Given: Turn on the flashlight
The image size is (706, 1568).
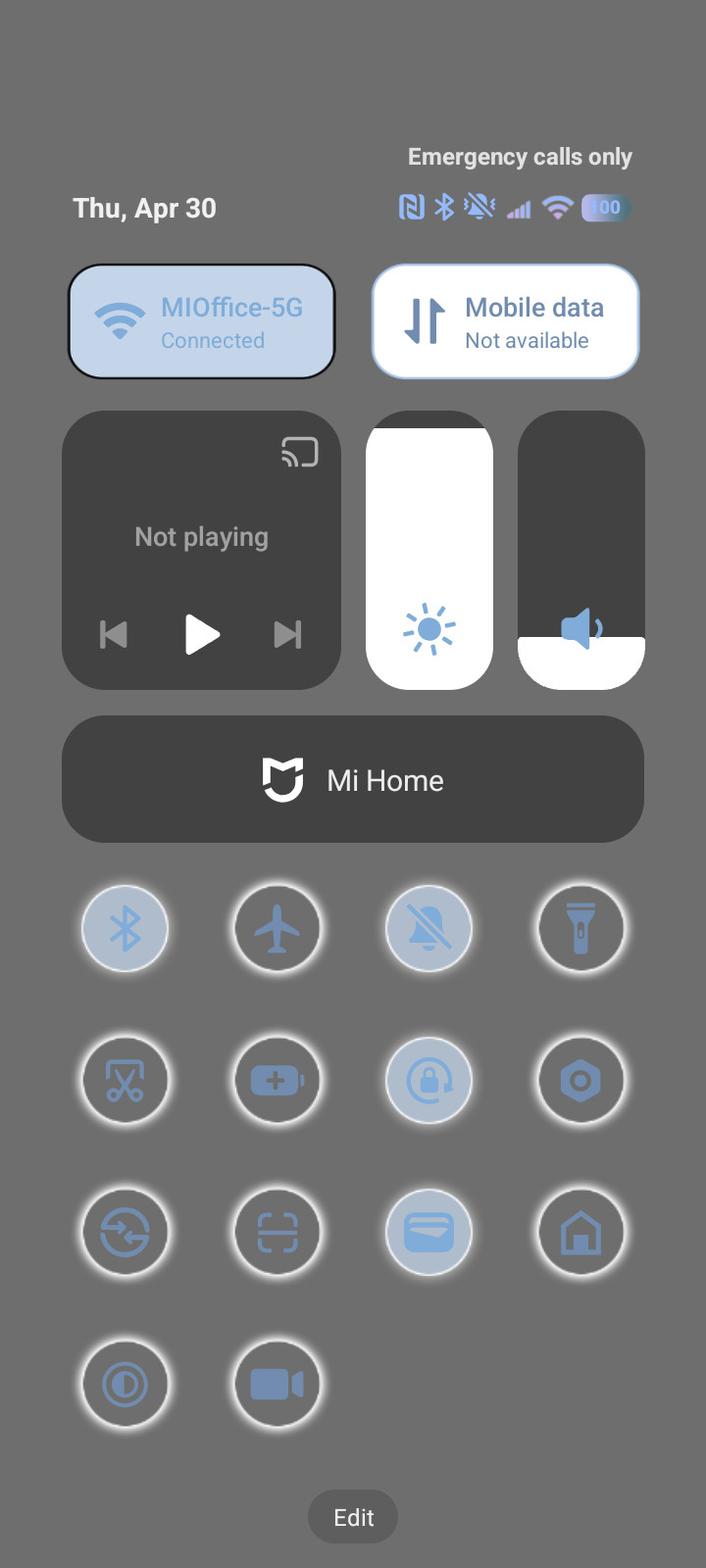Looking at the screenshot, I should pos(581,928).
